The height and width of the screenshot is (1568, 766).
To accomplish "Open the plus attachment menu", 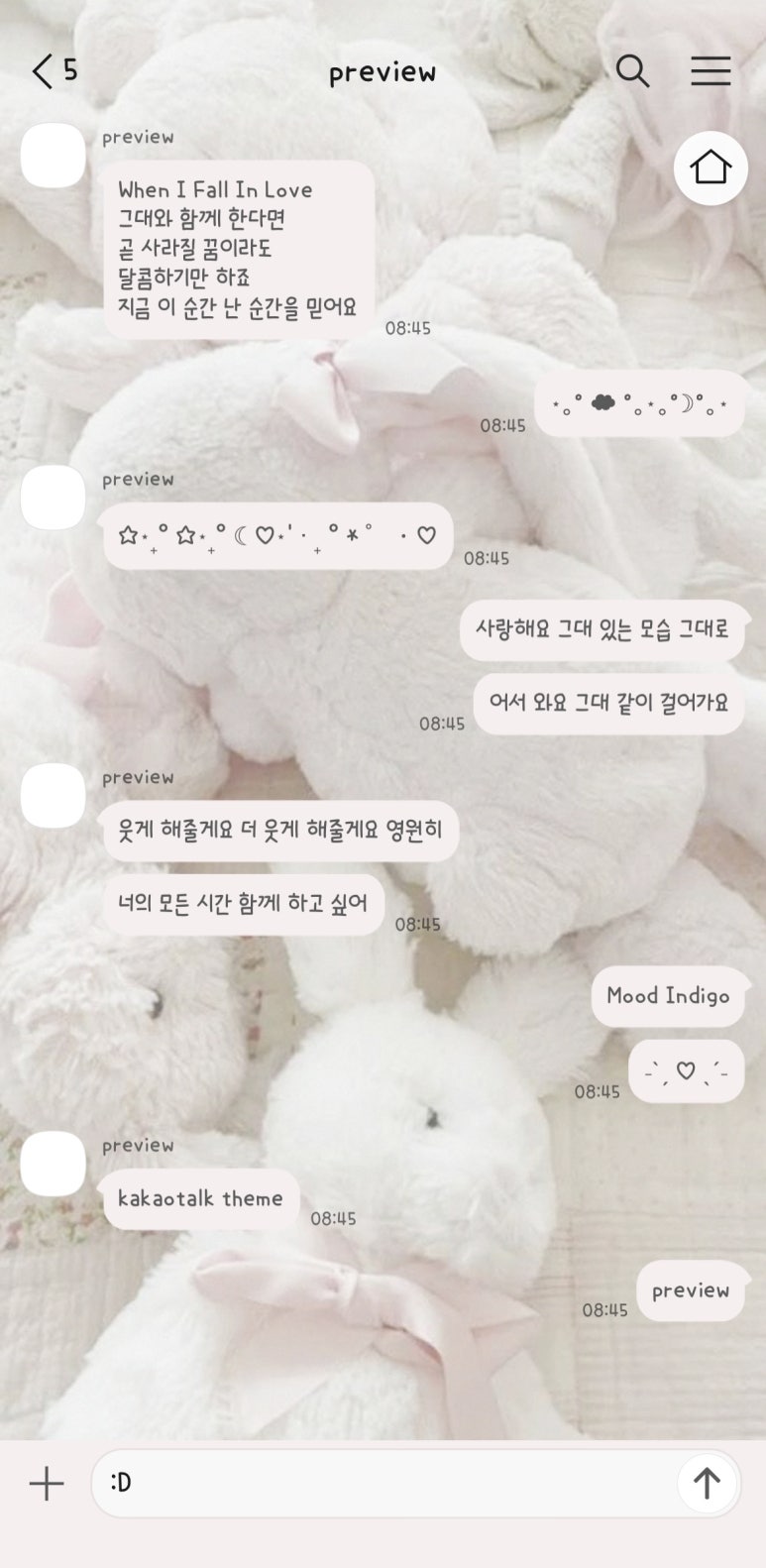I will click(47, 1484).
